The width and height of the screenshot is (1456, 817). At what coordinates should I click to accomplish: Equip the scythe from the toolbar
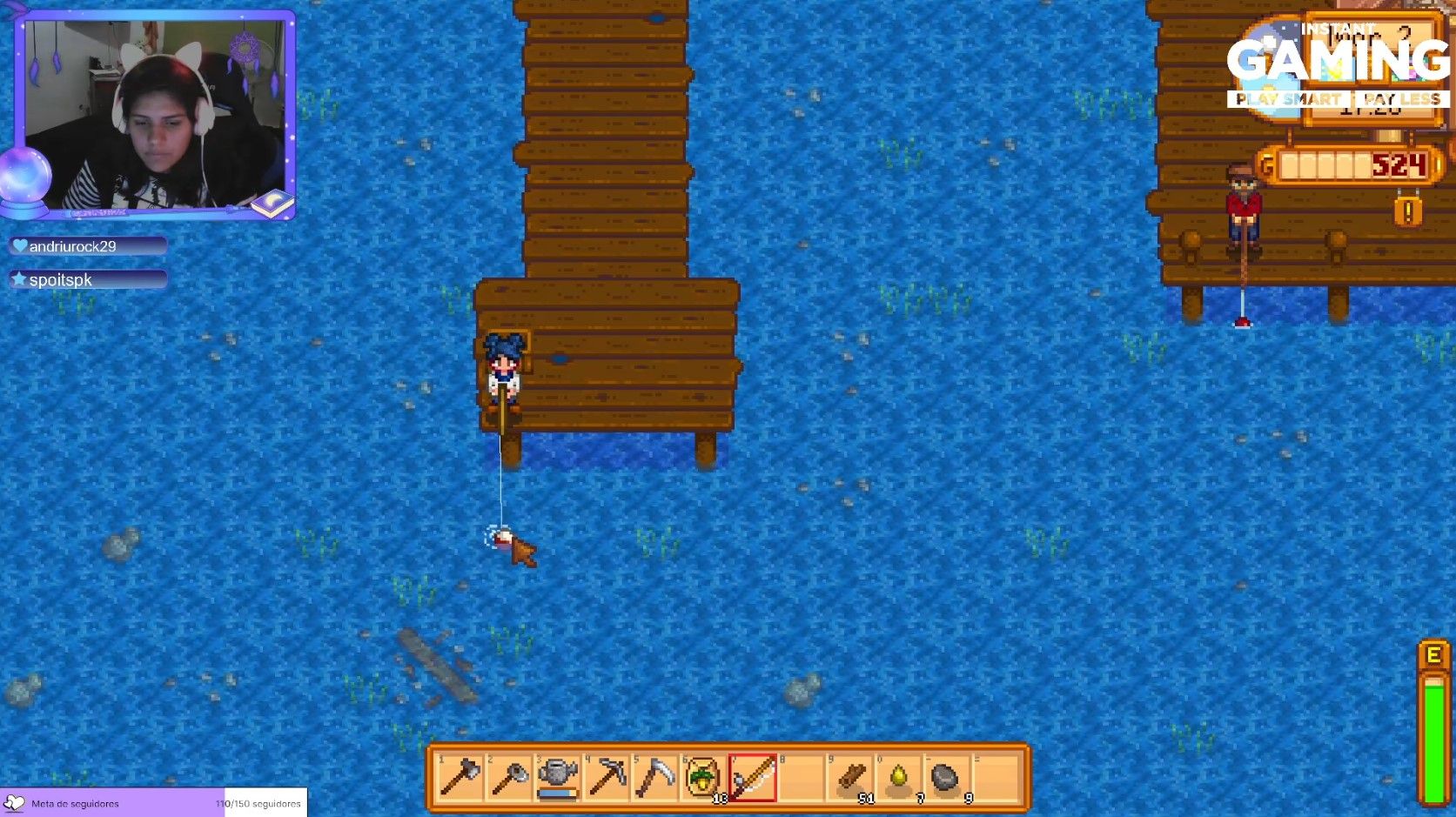tap(654, 776)
